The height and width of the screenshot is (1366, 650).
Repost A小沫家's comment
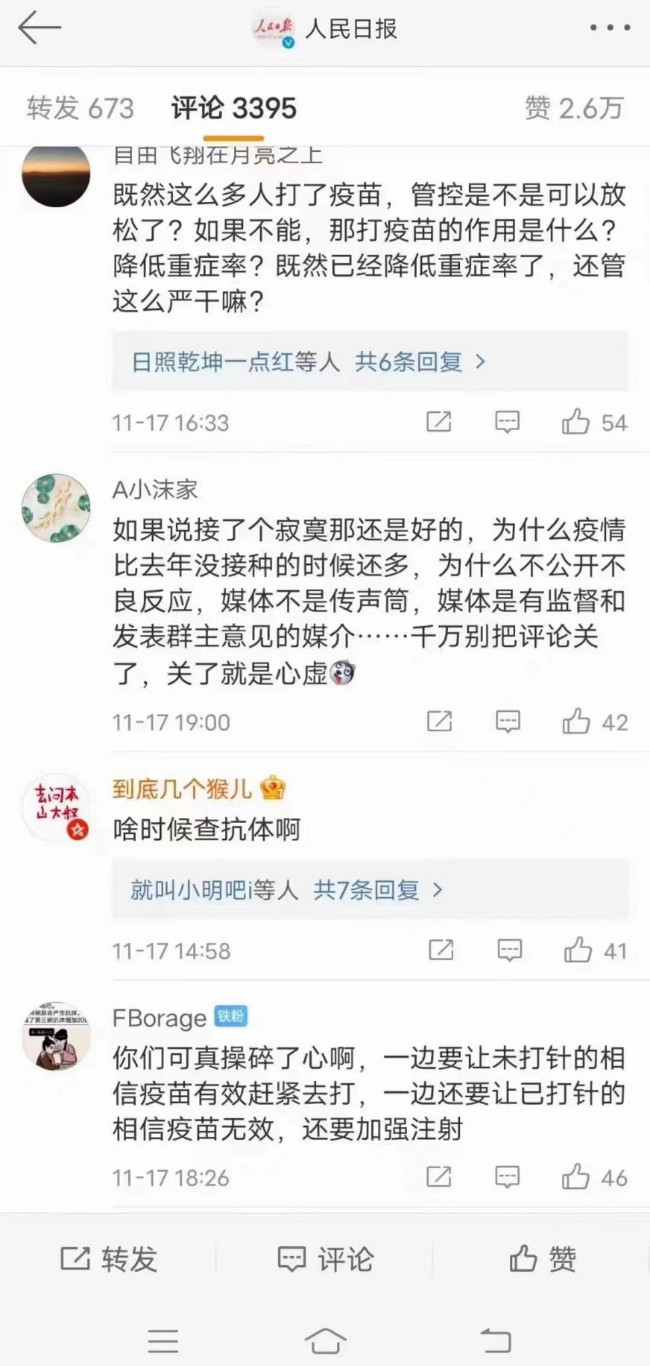click(439, 721)
